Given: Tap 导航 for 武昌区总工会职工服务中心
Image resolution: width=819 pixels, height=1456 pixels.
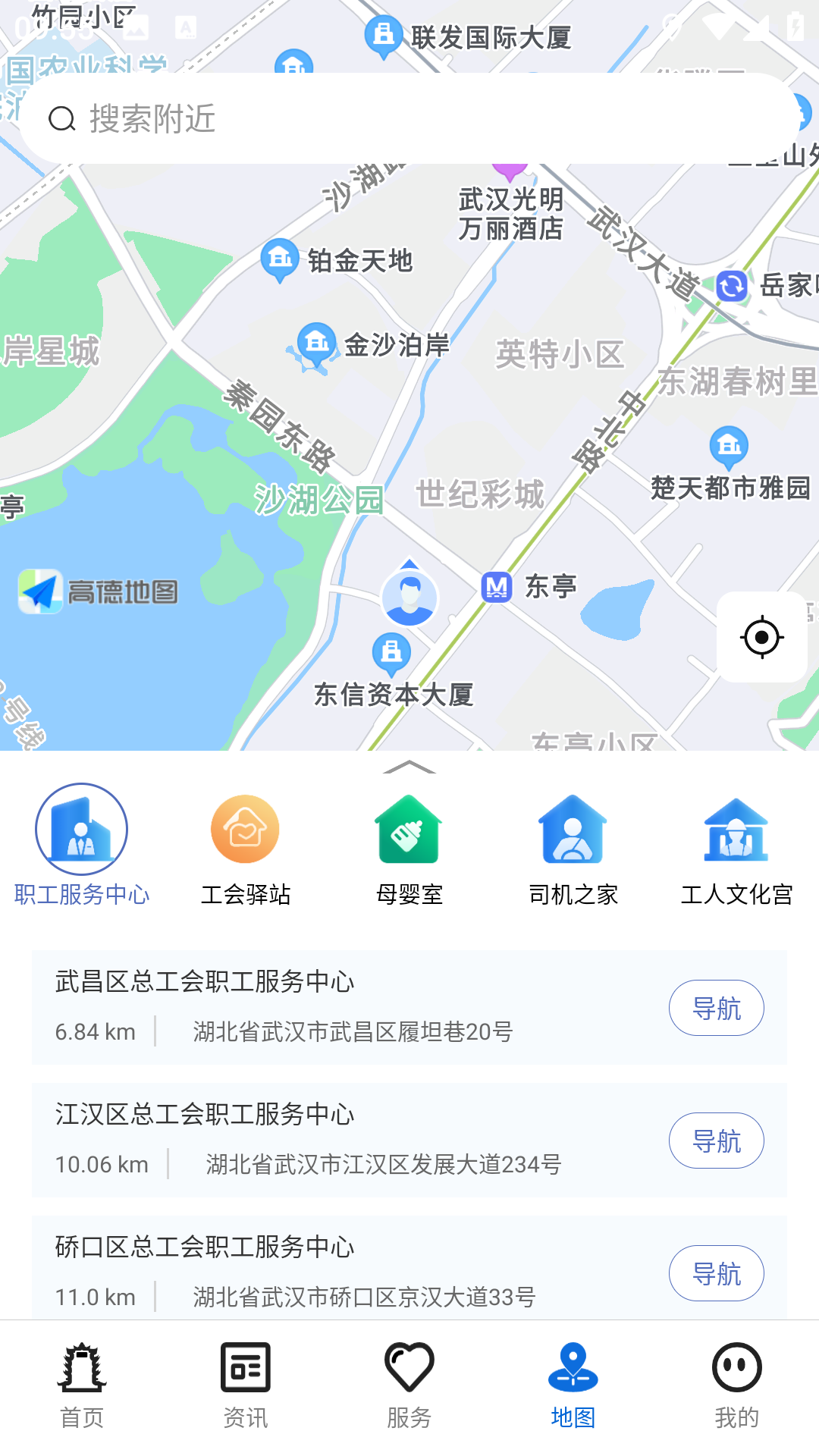Looking at the screenshot, I should [716, 1007].
